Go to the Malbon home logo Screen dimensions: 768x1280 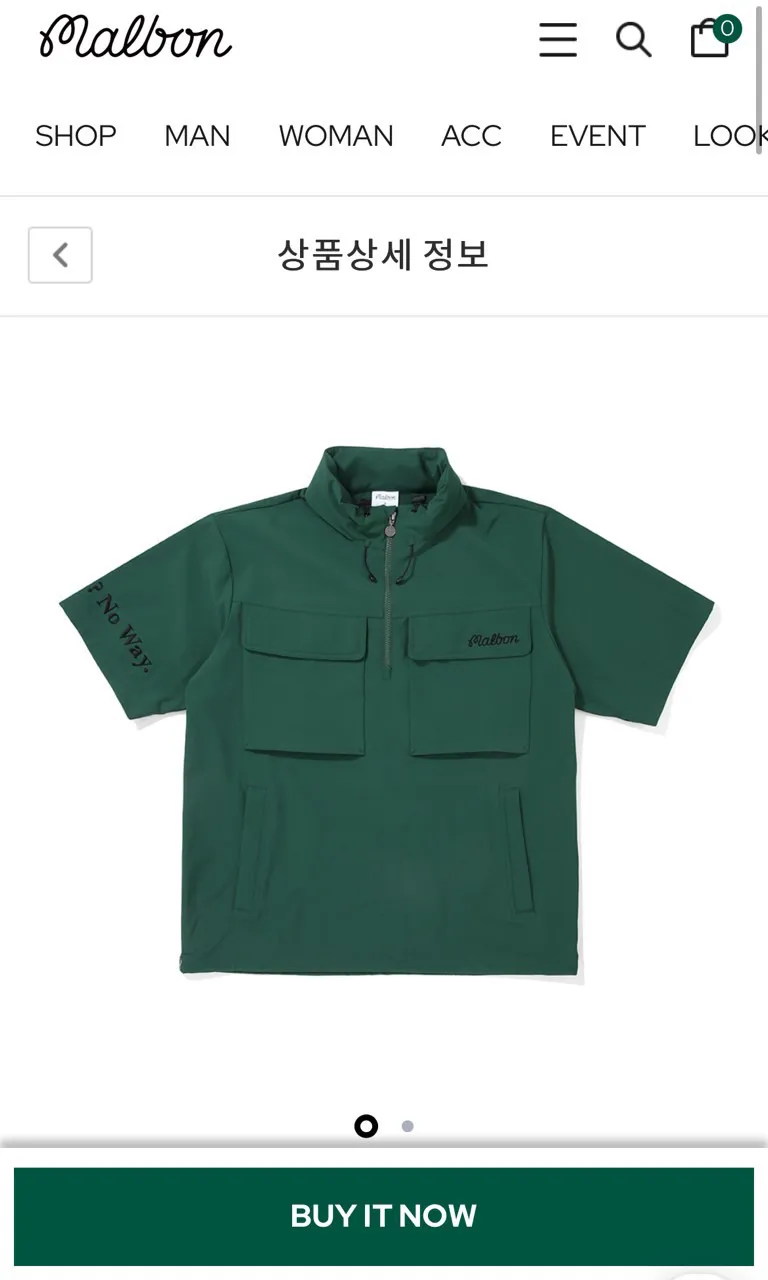[135, 38]
